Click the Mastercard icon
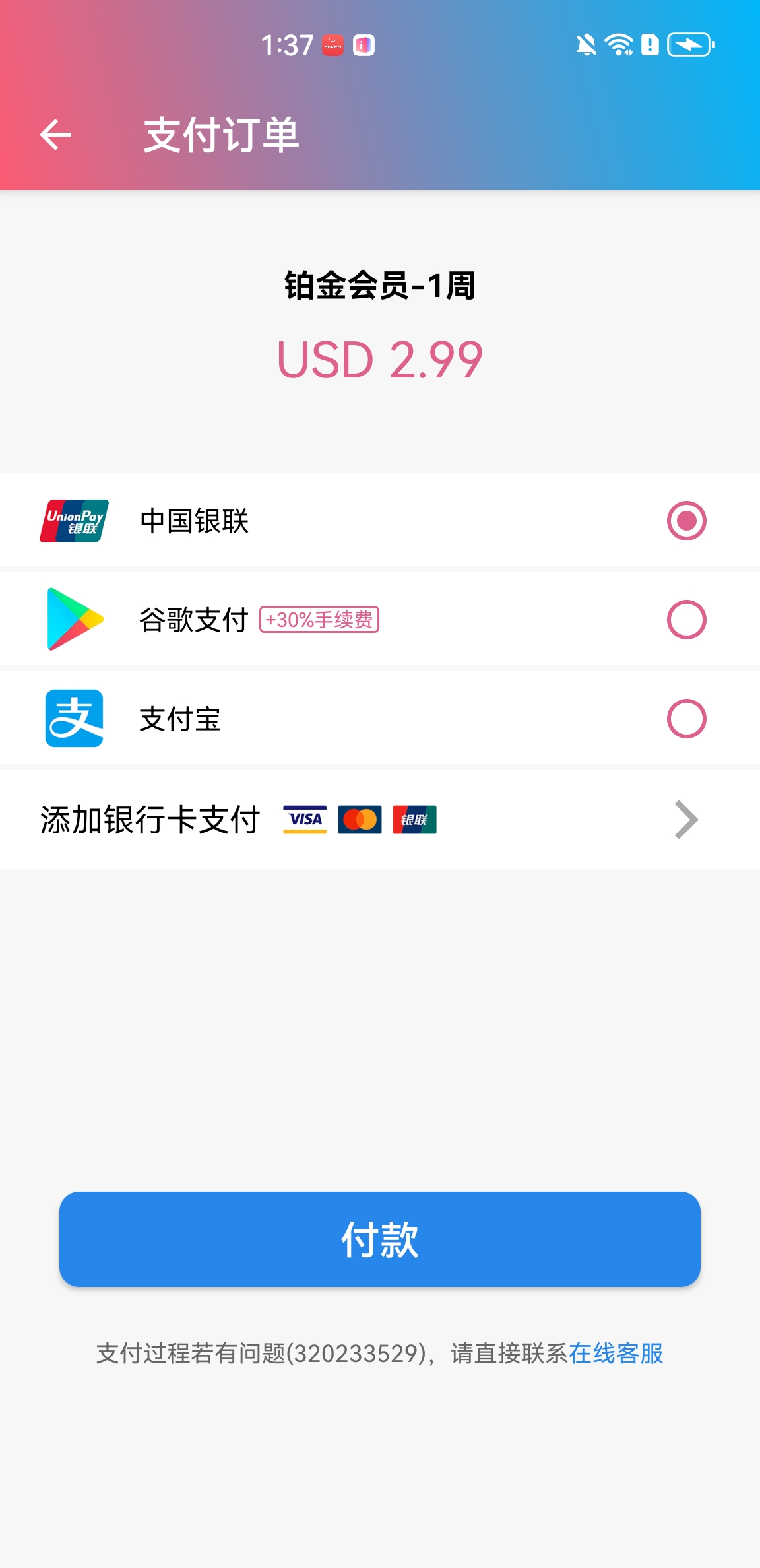Screen dimensions: 760x1568 pyautogui.click(x=358, y=820)
